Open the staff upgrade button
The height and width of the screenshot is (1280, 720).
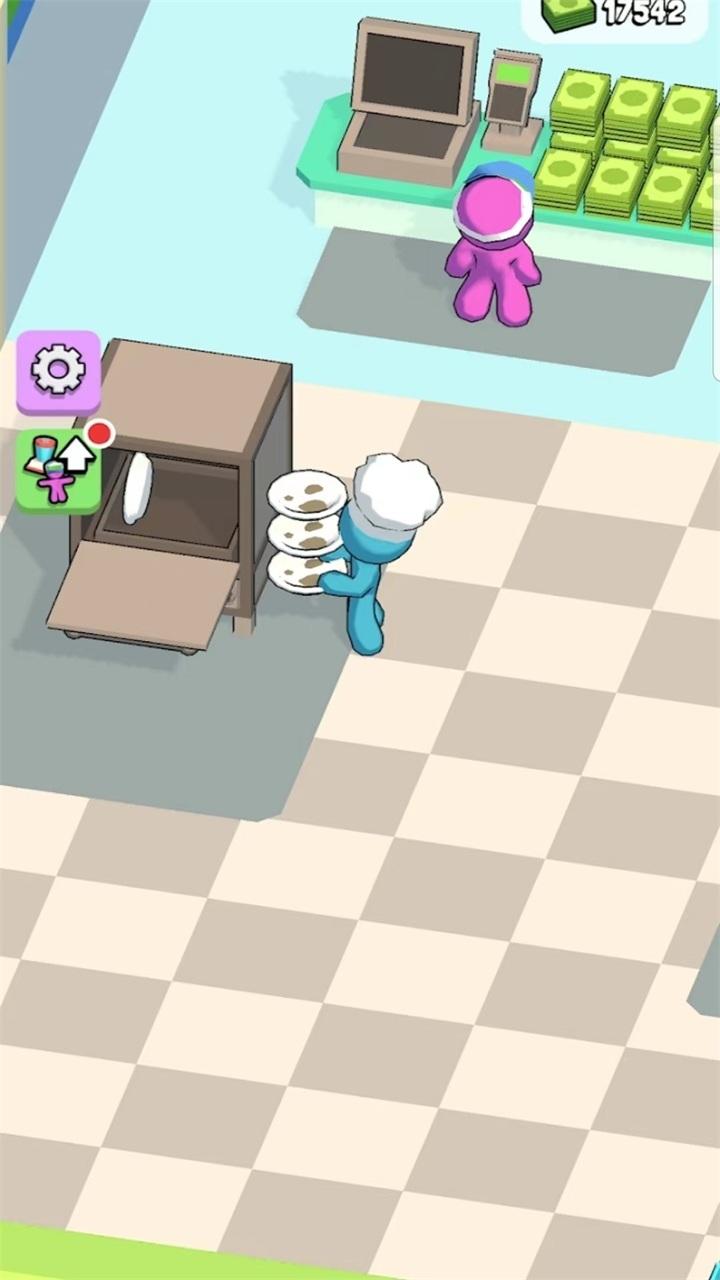58,470
